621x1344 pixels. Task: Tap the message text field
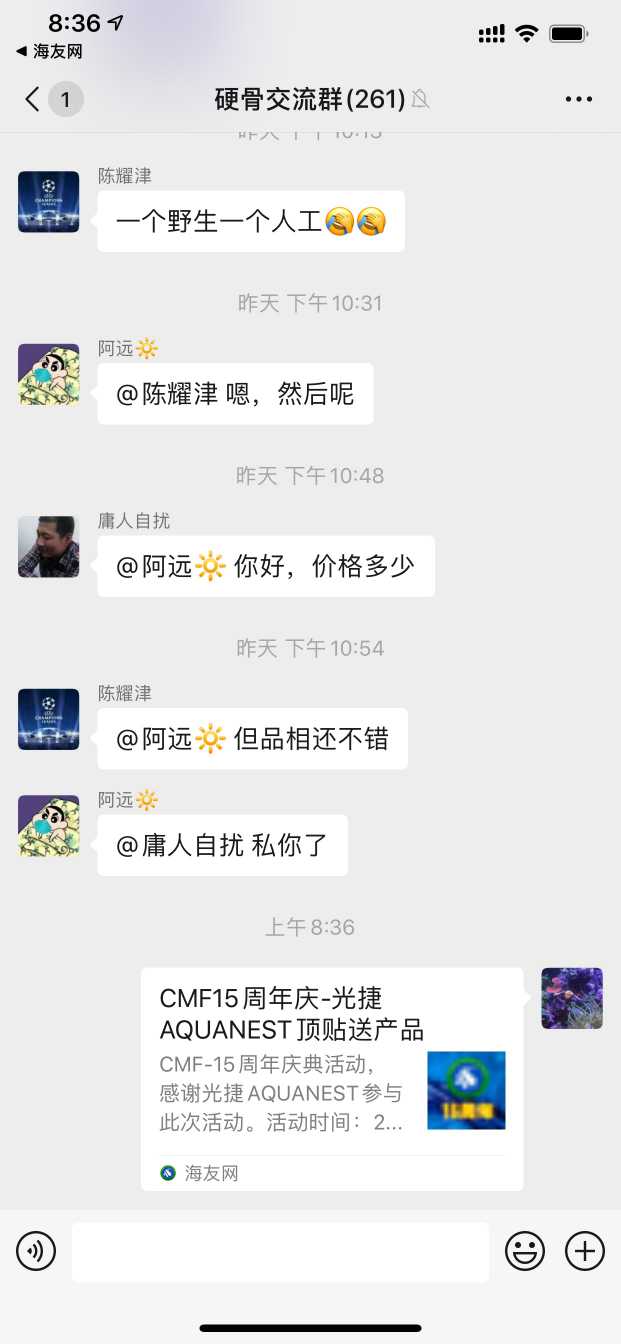coord(280,1251)
